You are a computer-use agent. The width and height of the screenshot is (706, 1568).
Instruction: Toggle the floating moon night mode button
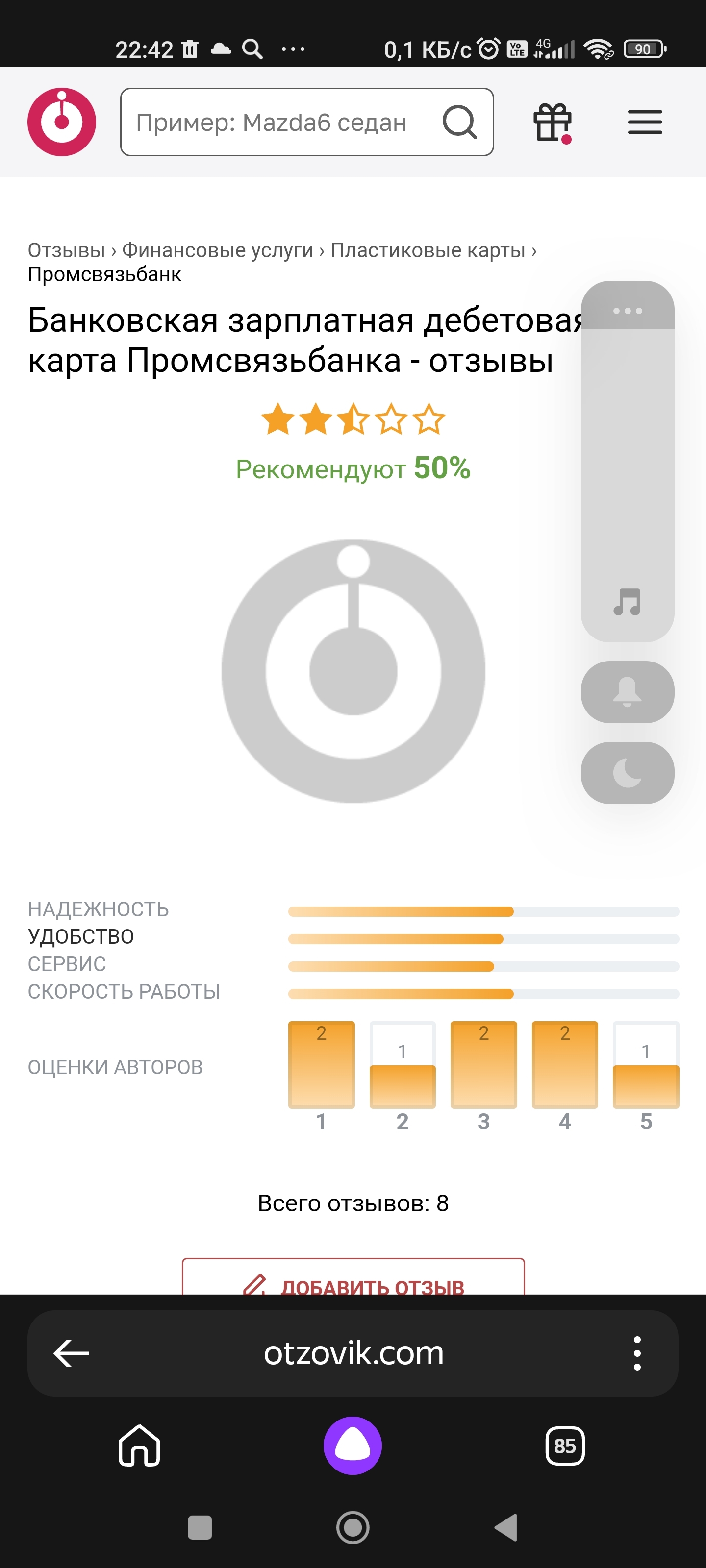click(x=628, y=773)
